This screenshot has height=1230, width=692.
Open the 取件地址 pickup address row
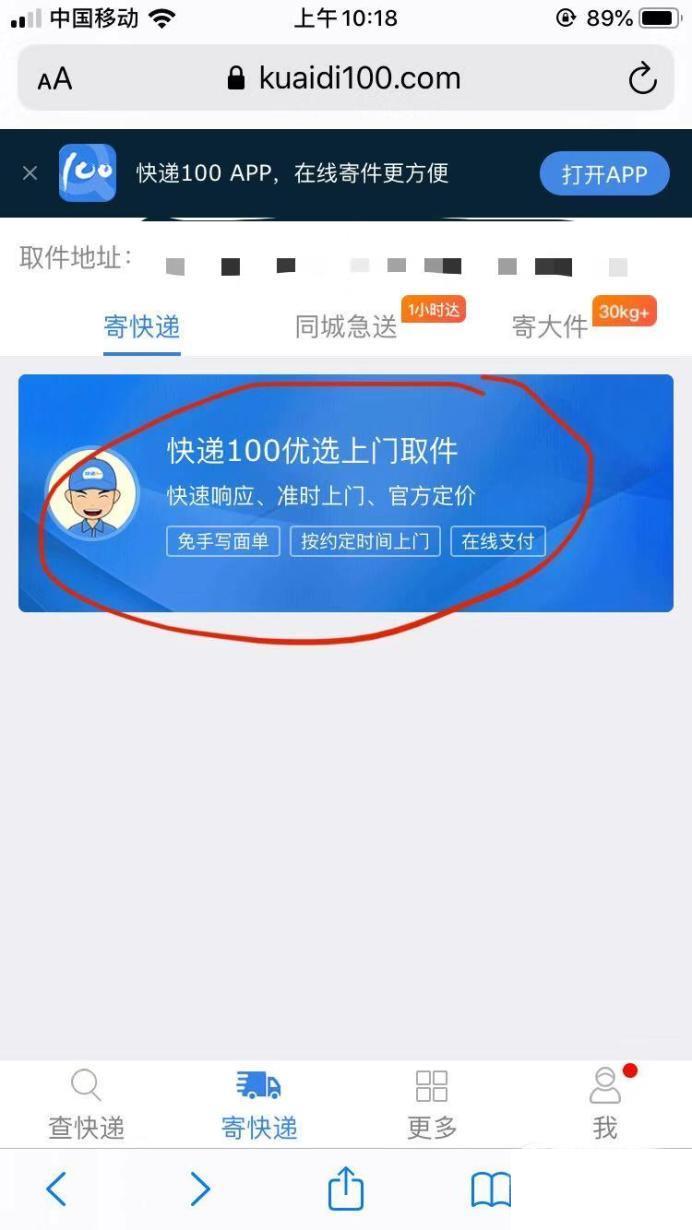pyautogui.click(x=346, y=260)
